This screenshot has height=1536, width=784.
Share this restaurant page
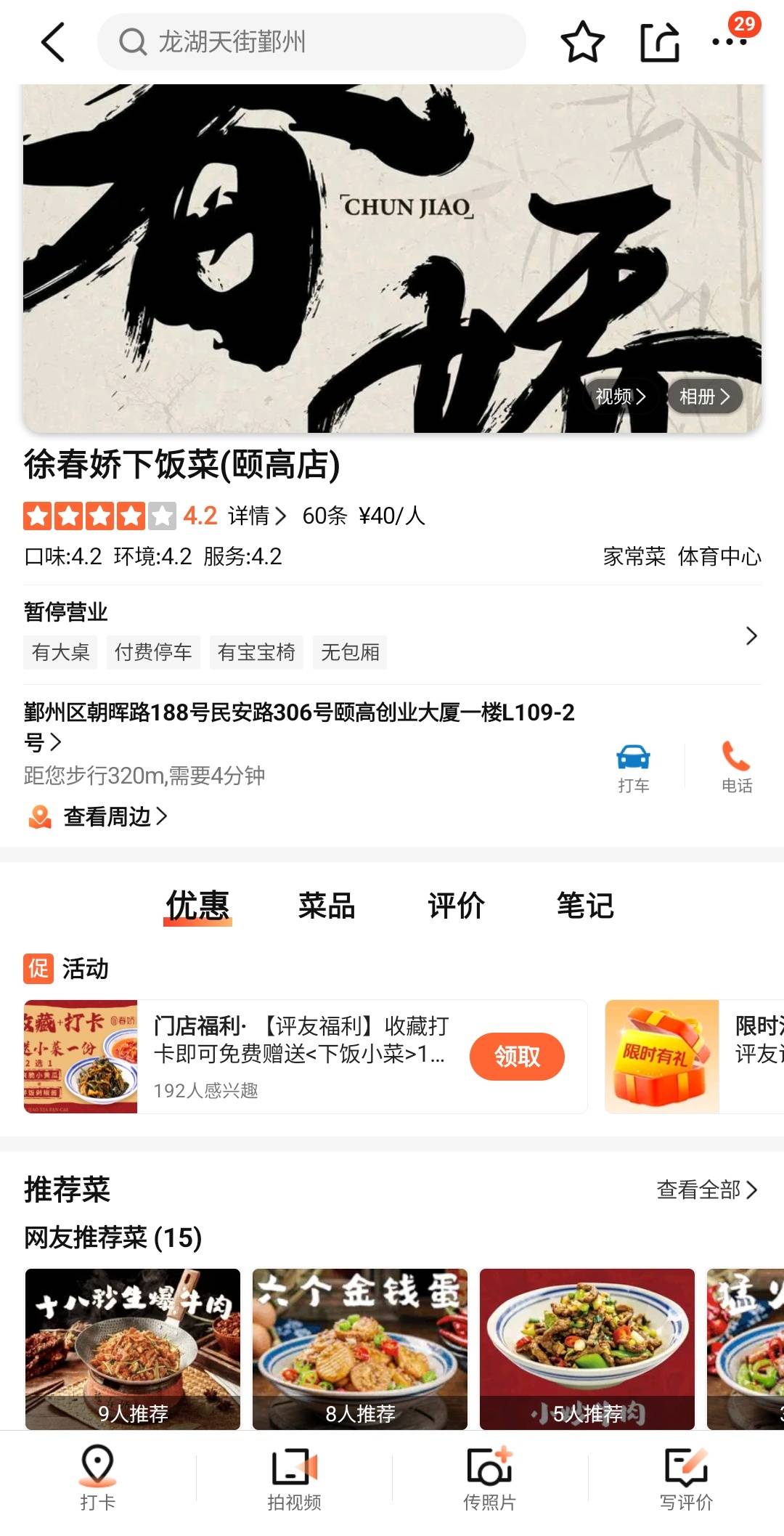[x=660, y=42]
